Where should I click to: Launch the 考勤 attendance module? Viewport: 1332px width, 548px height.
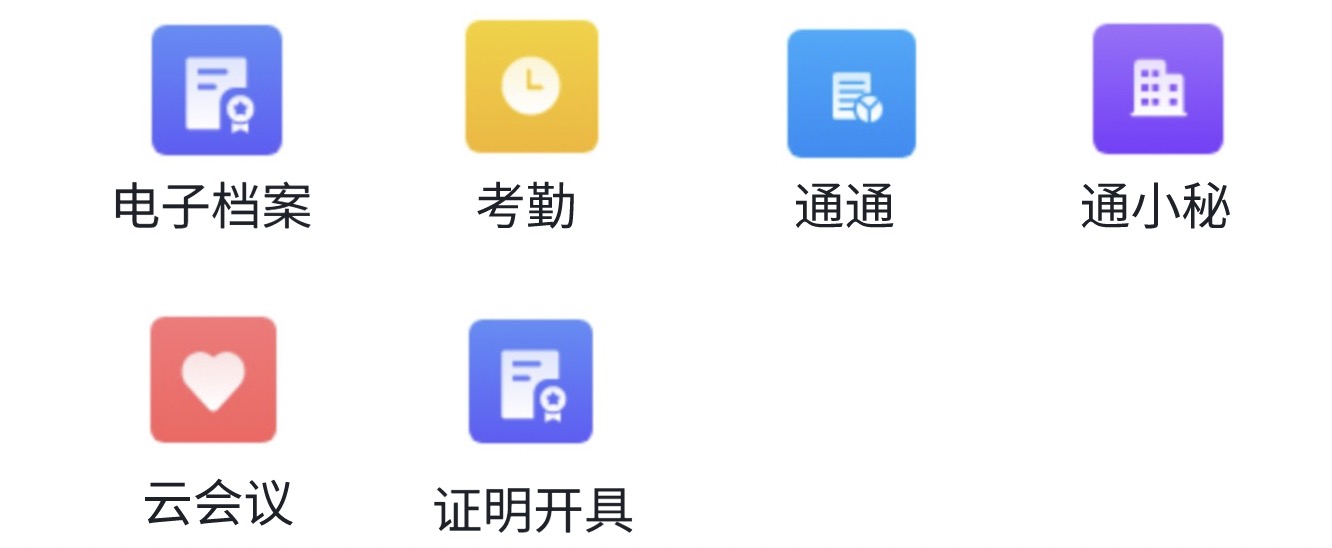(x=531, y=87)
